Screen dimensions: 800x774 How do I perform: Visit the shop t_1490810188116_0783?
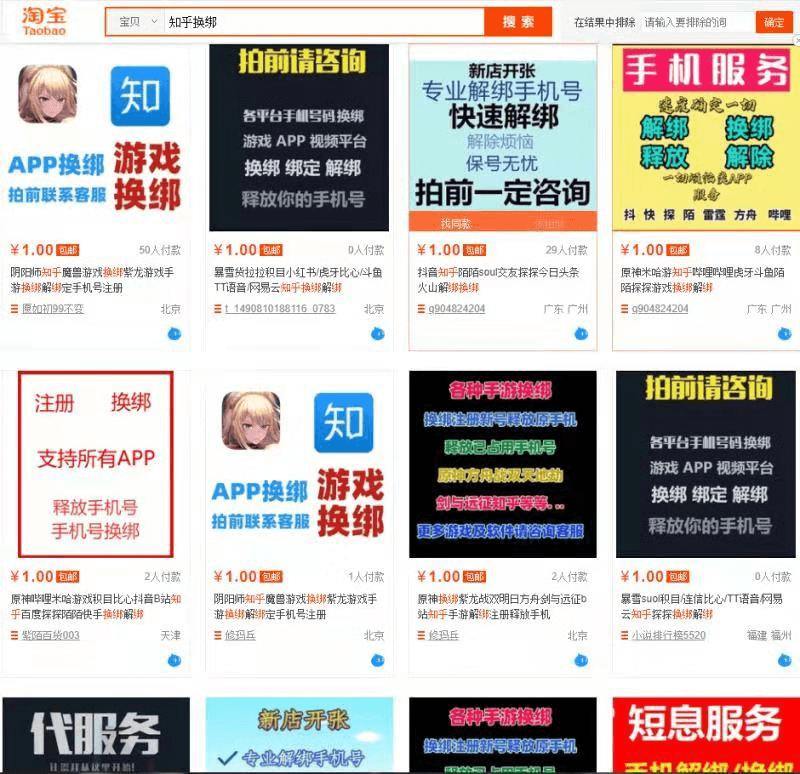click(x=279, y=309)
